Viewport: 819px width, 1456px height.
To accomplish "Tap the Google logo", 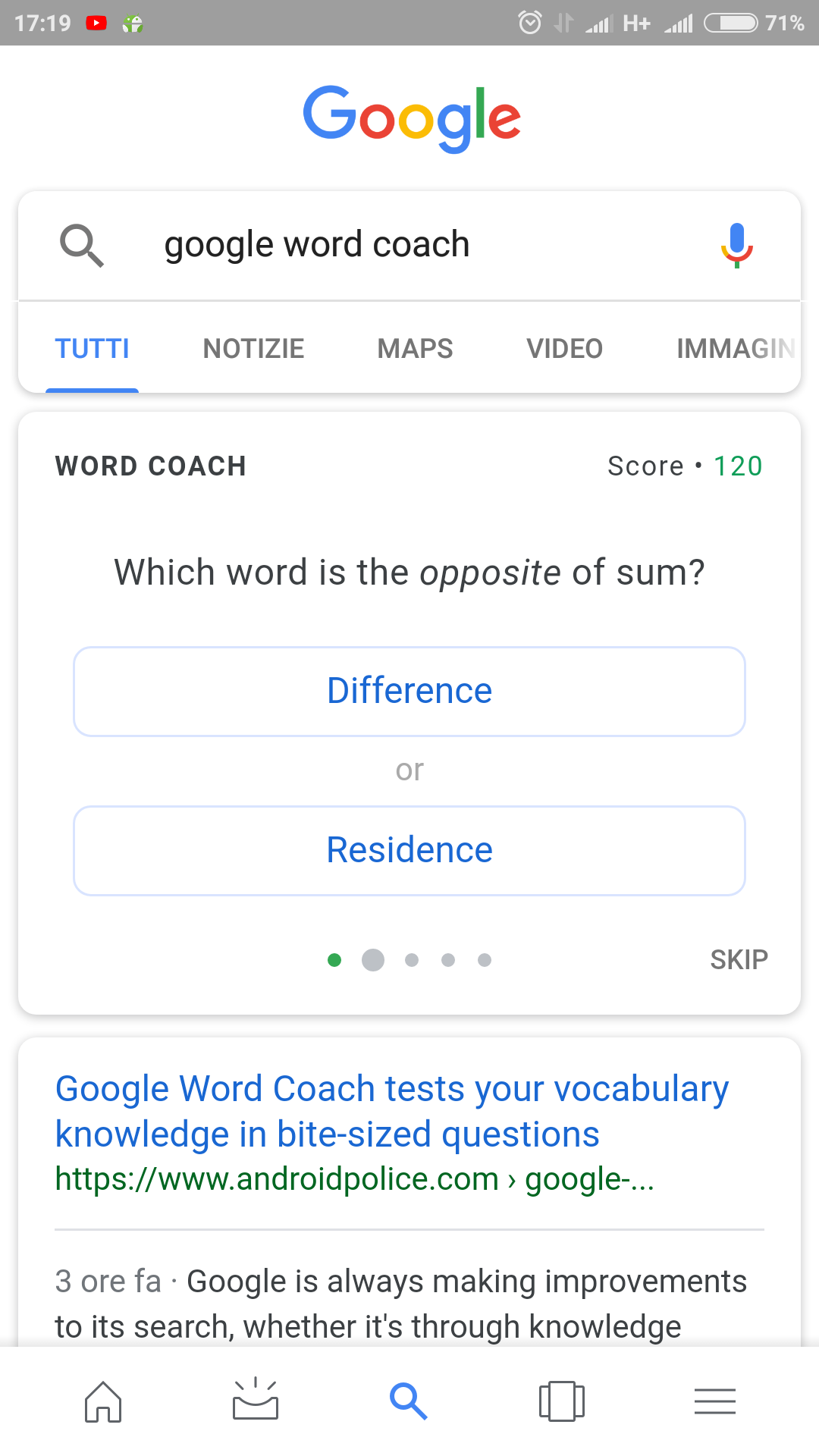I will tap(412, 118).
